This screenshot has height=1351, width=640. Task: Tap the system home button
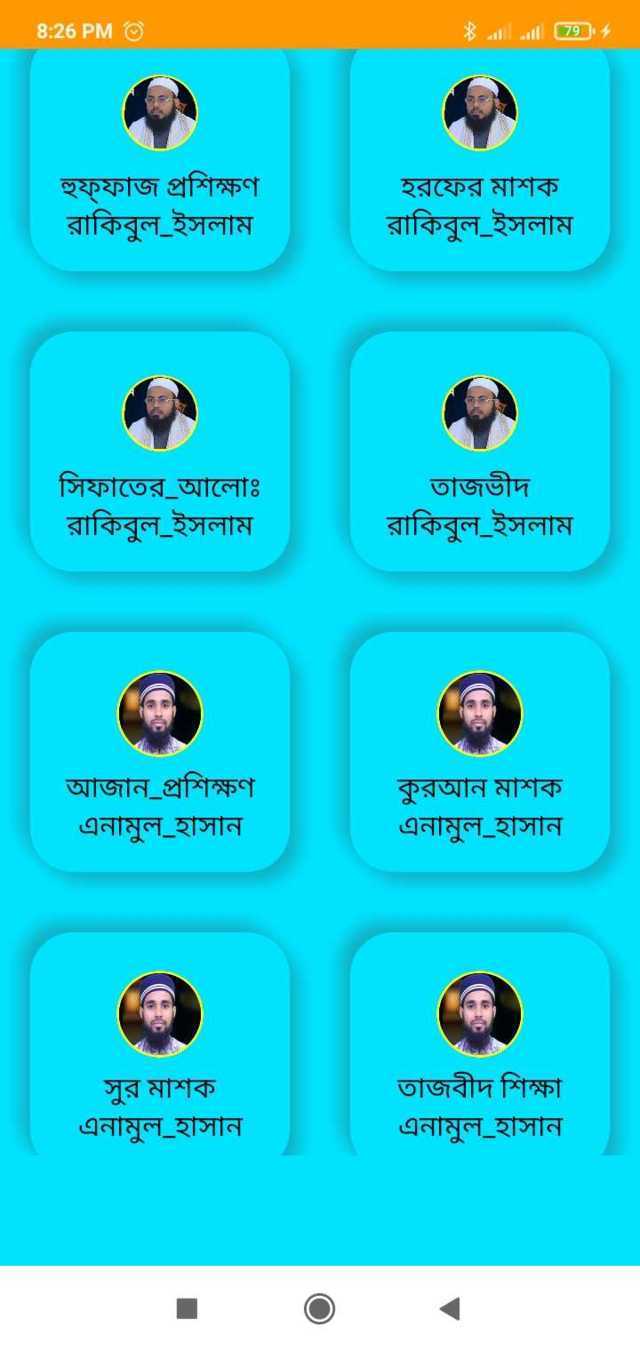coord(319,1308)
